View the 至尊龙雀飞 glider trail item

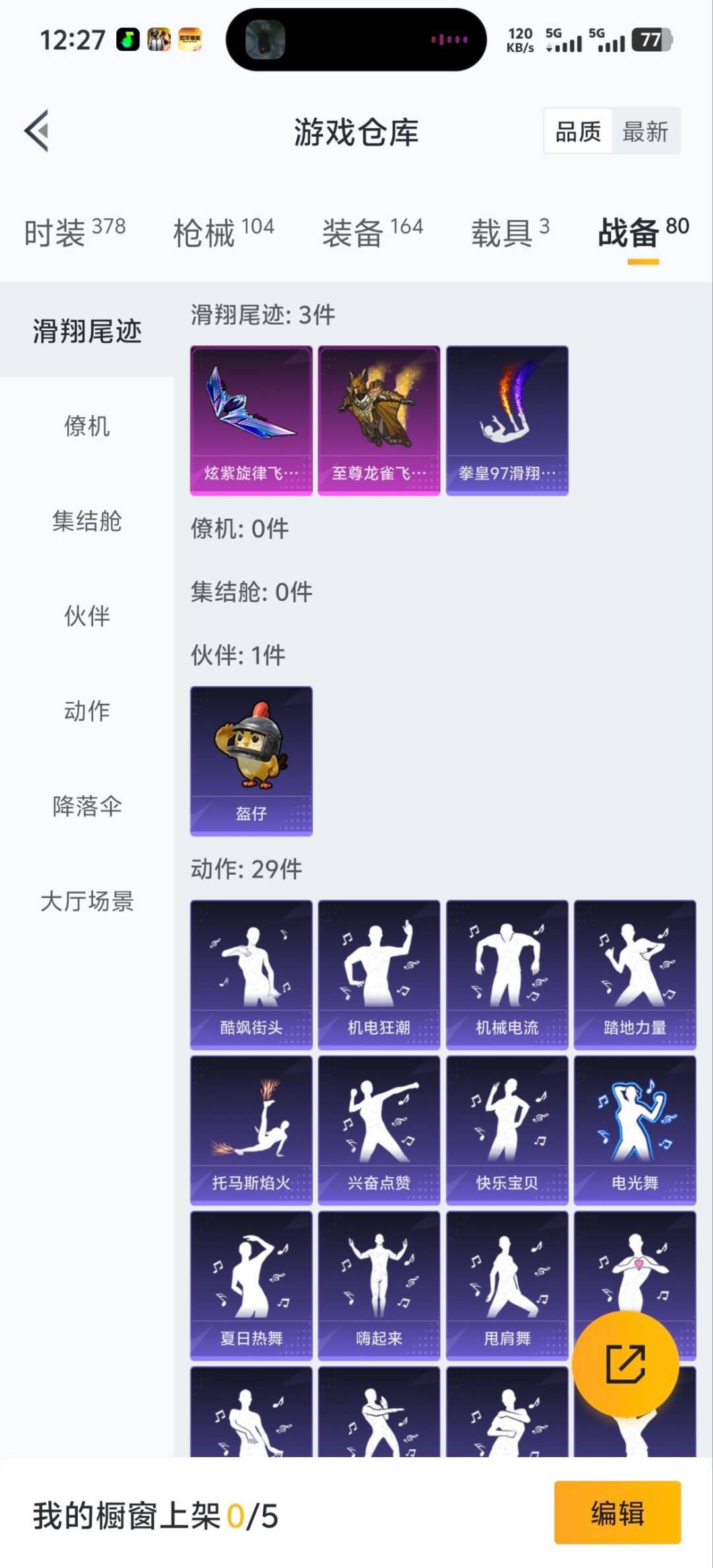point(379,420)
